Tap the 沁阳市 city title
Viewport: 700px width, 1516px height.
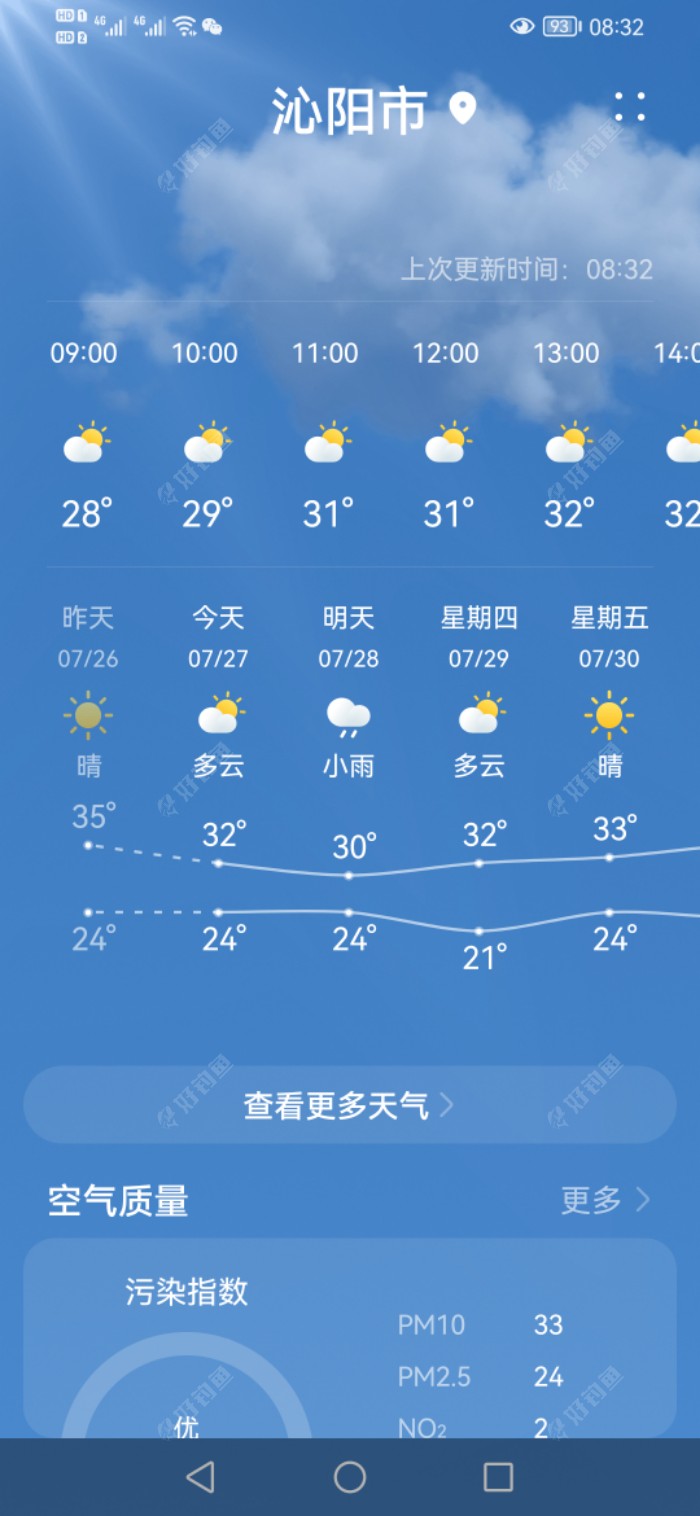[350, 111]
